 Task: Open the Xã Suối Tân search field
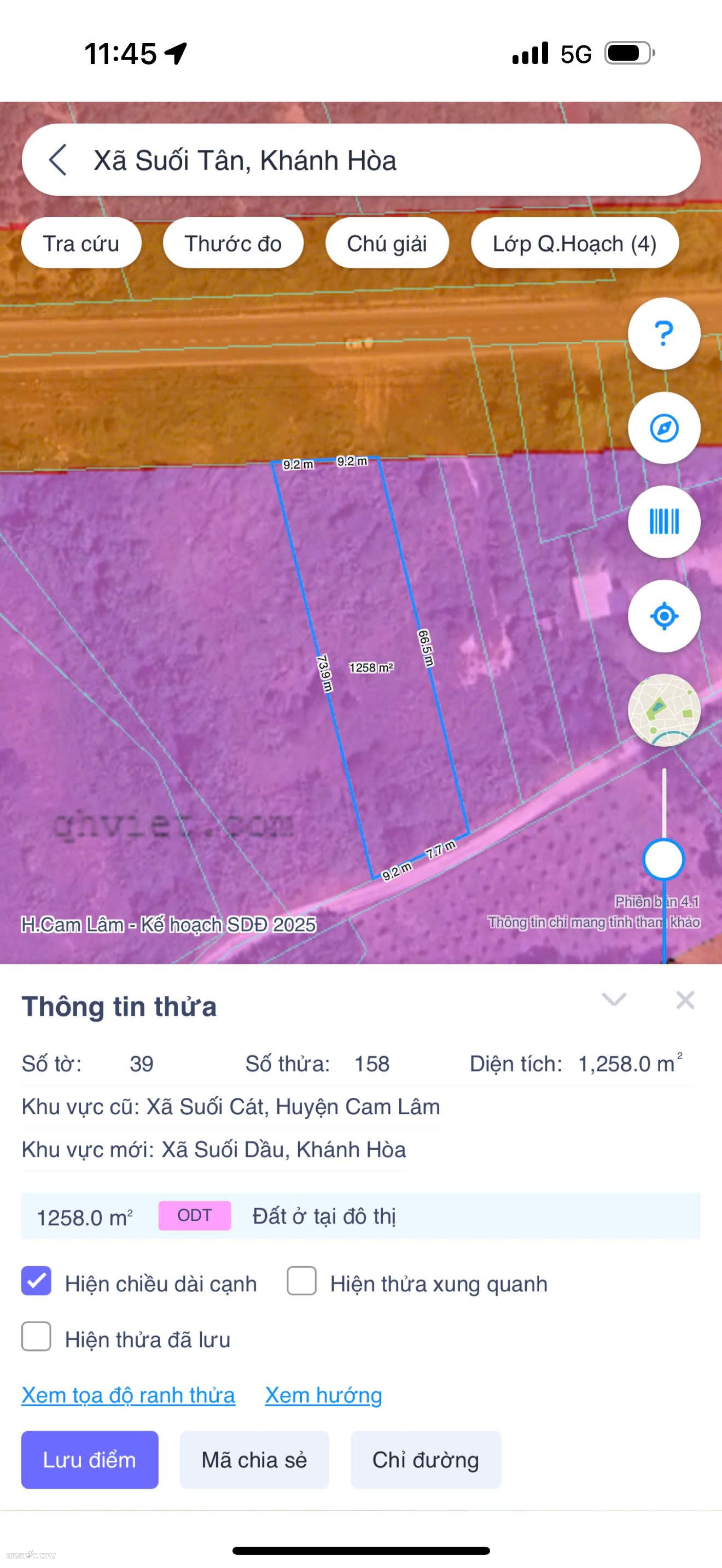pos(365,160)
